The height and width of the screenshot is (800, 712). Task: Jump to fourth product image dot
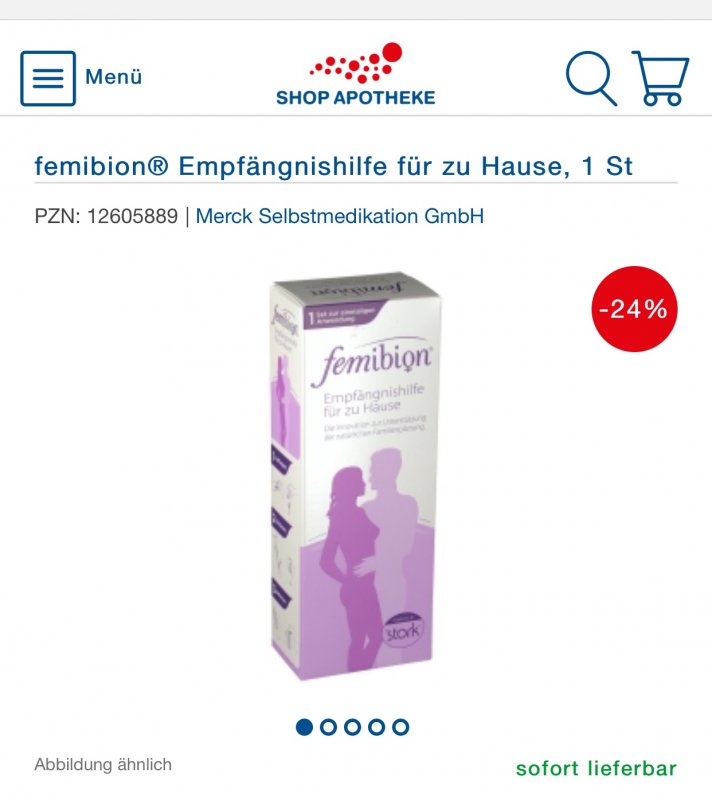point(376,727)
